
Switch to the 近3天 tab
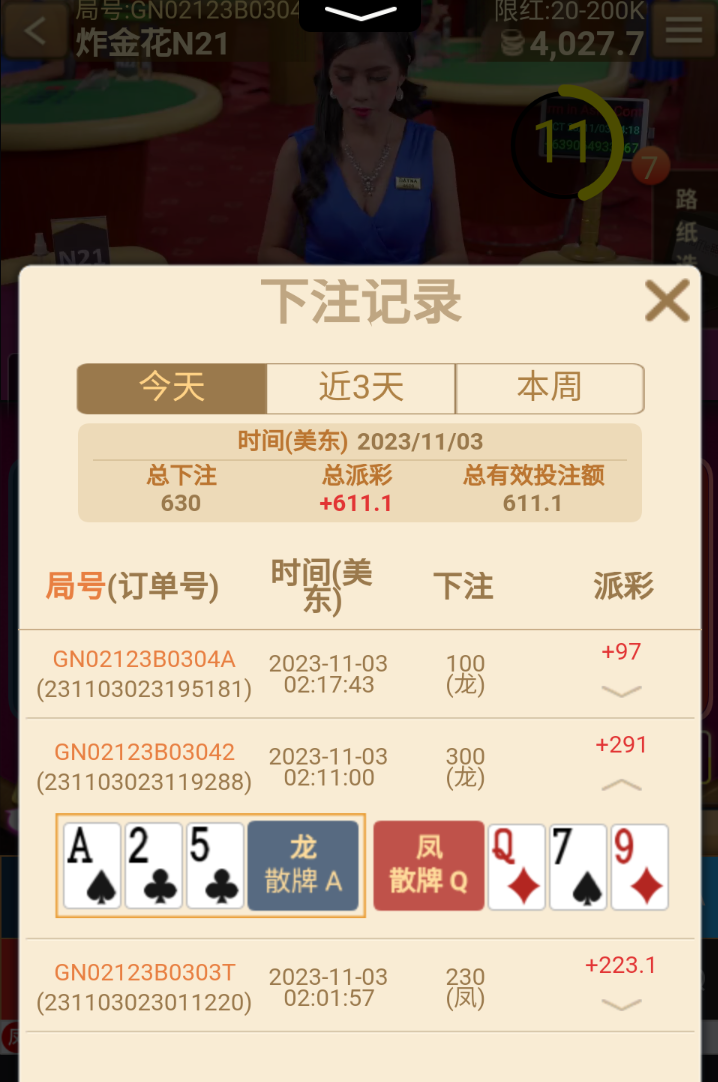(x=361, y=388)
